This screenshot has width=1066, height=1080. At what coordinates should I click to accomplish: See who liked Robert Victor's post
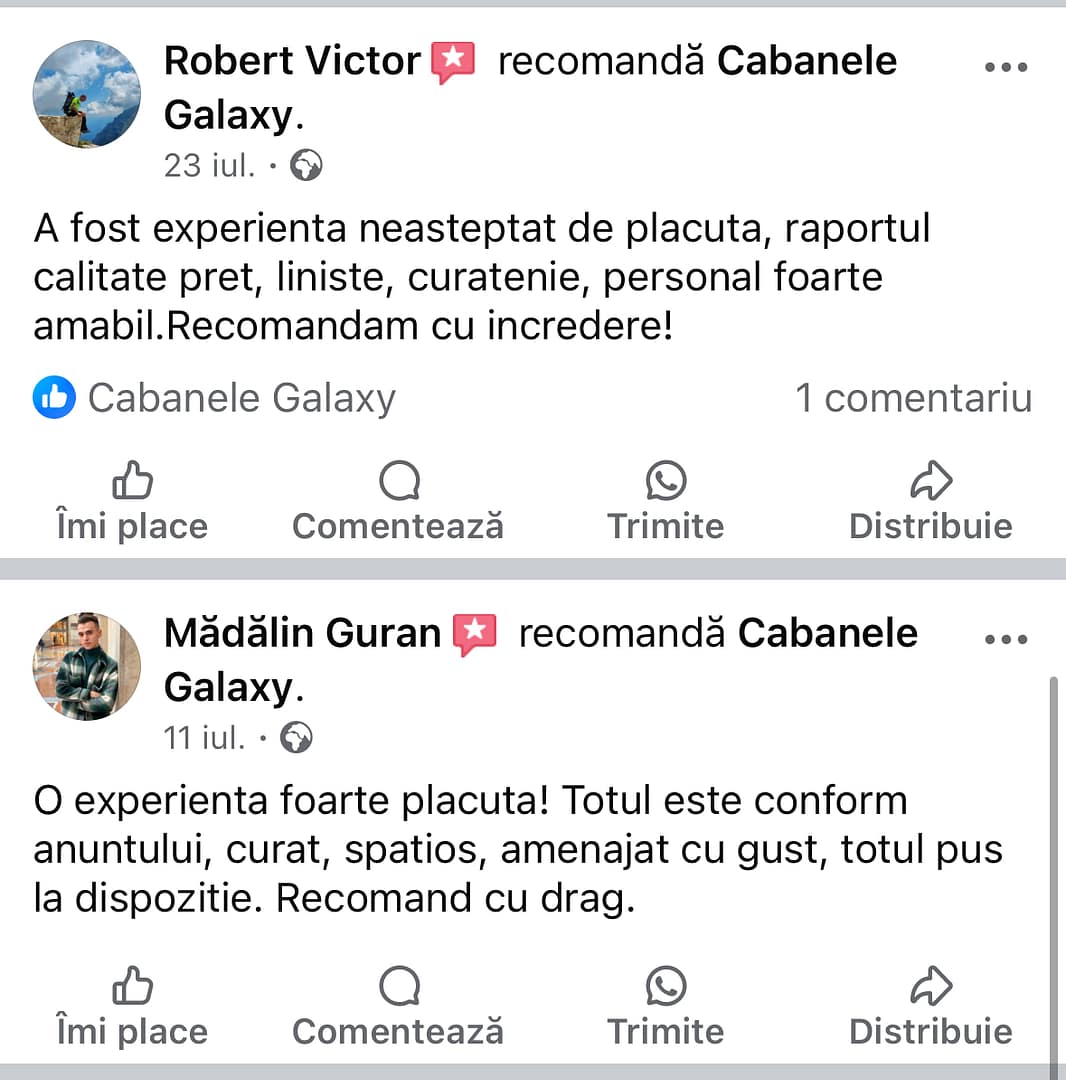215,398
